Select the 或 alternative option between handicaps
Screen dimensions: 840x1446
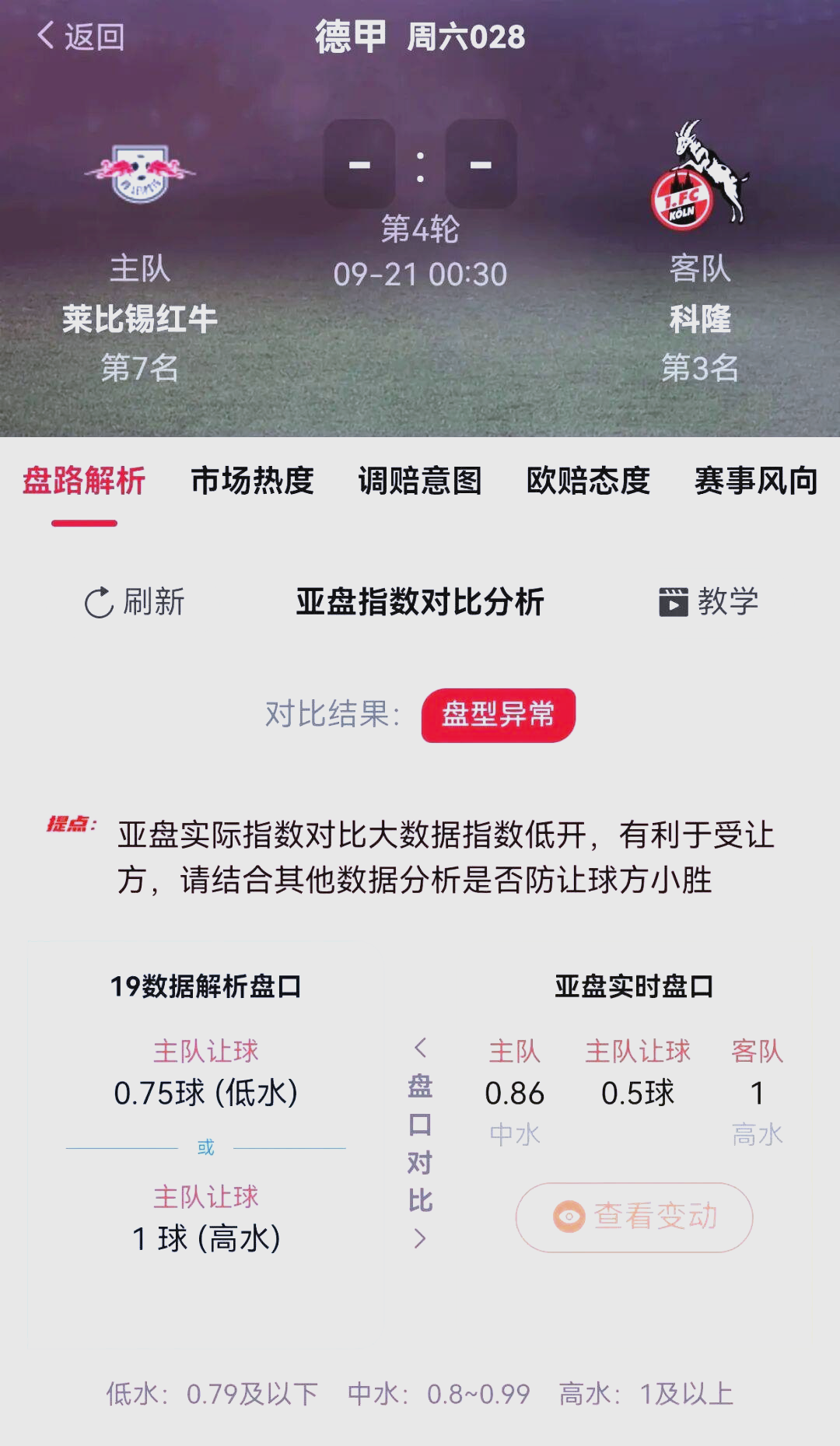205,1146
